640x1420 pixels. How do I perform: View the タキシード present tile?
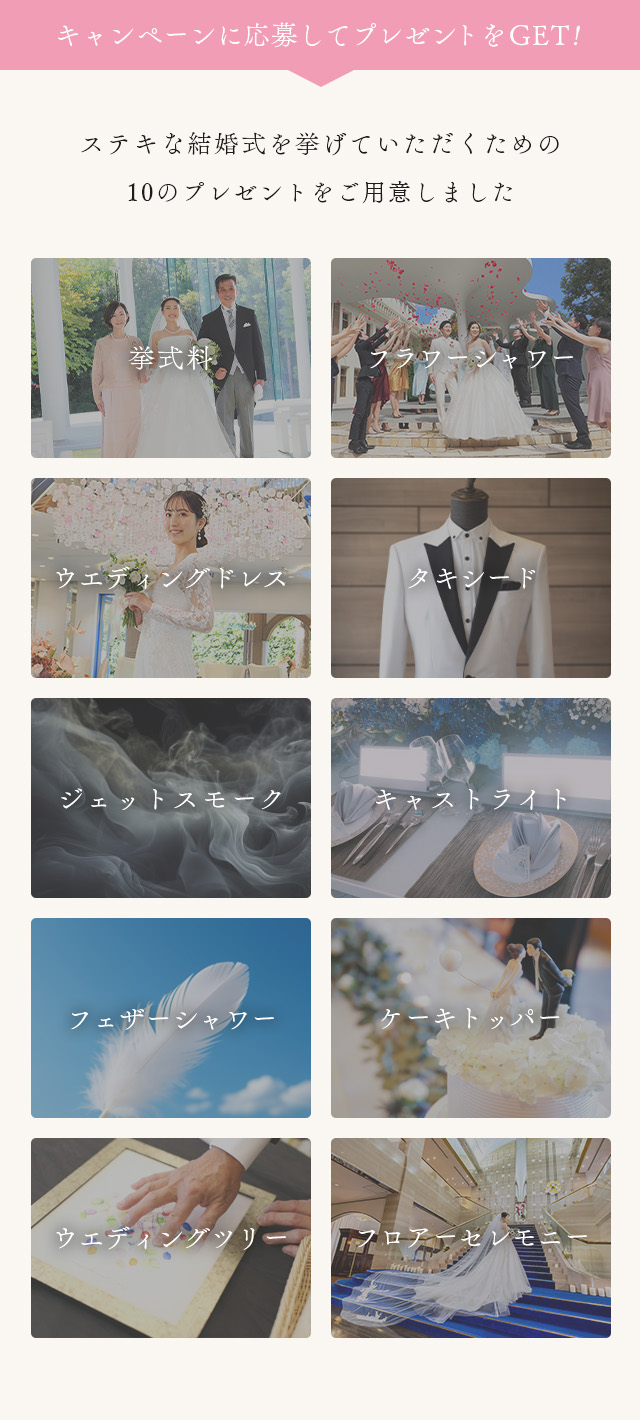(471, 578)
